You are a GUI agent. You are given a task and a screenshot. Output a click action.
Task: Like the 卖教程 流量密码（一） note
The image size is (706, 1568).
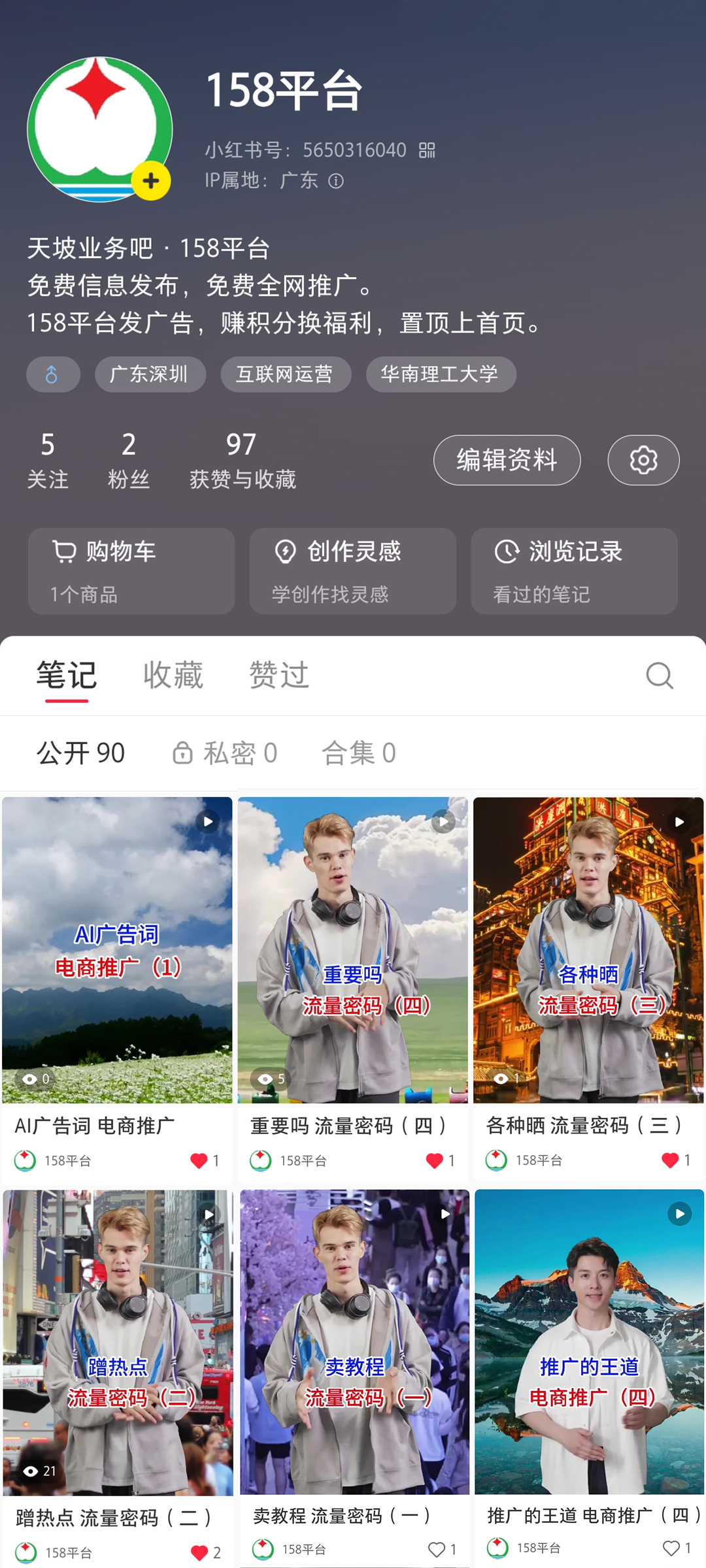tap(437, 1549)
